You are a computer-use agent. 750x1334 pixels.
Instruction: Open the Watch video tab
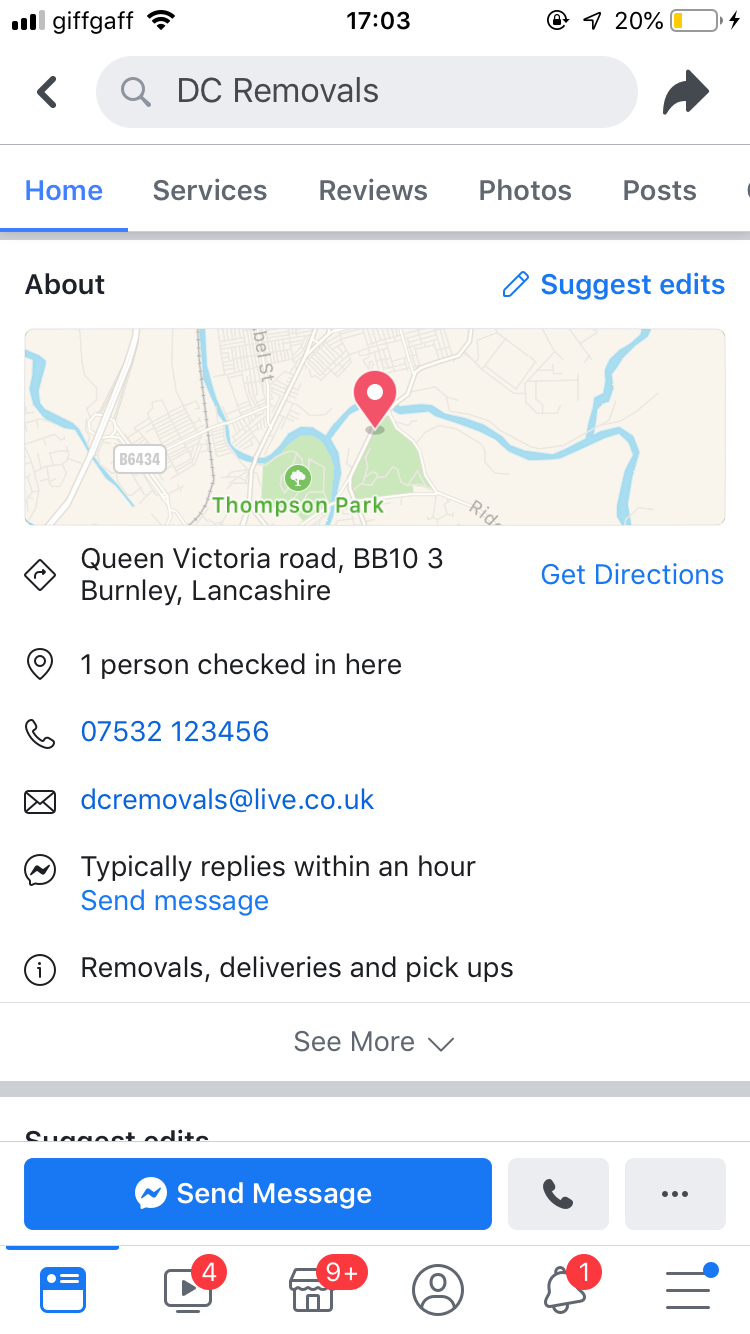pyautogui.click(x=189, y=1289)
